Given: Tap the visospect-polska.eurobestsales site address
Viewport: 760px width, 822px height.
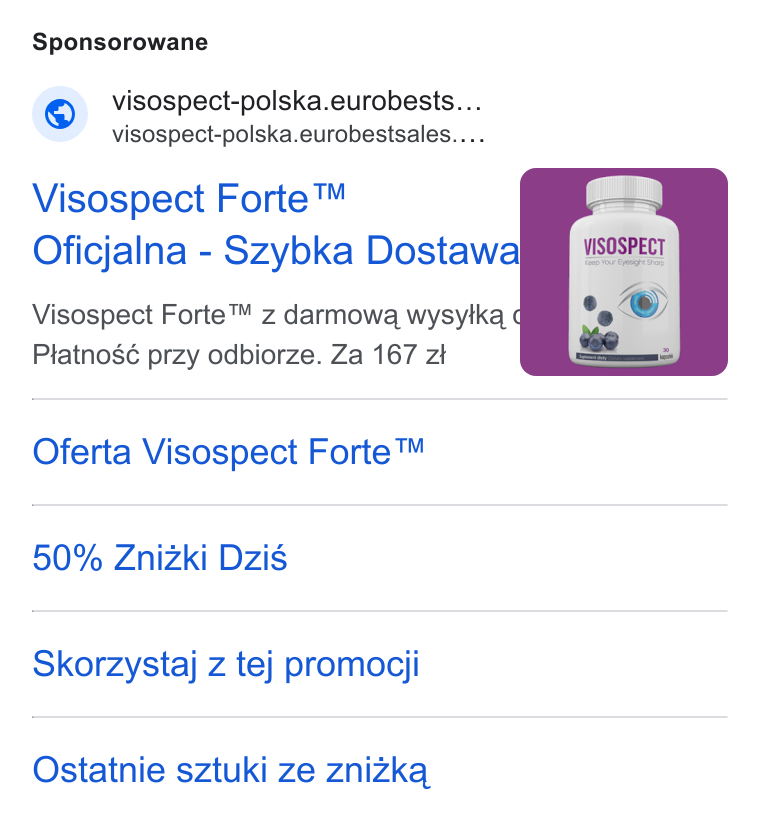Looking at the screenshot, I should click(x=298, y=135).
